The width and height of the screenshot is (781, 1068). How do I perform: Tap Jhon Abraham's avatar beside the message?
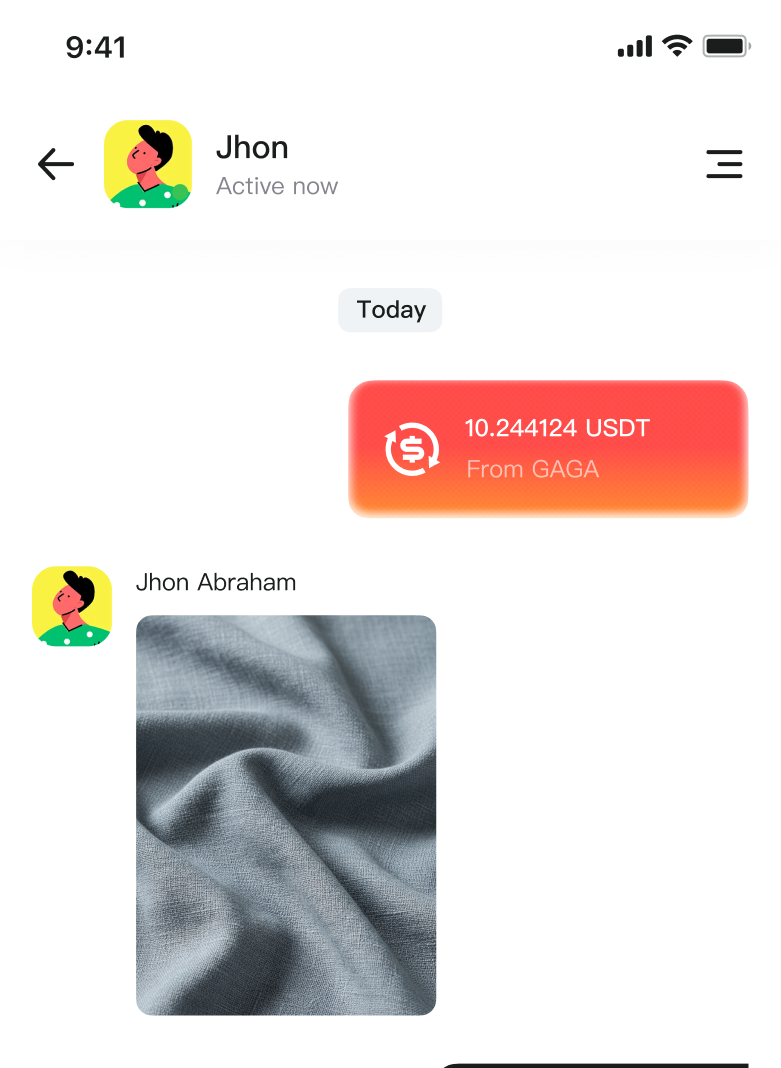coord(72,606)
